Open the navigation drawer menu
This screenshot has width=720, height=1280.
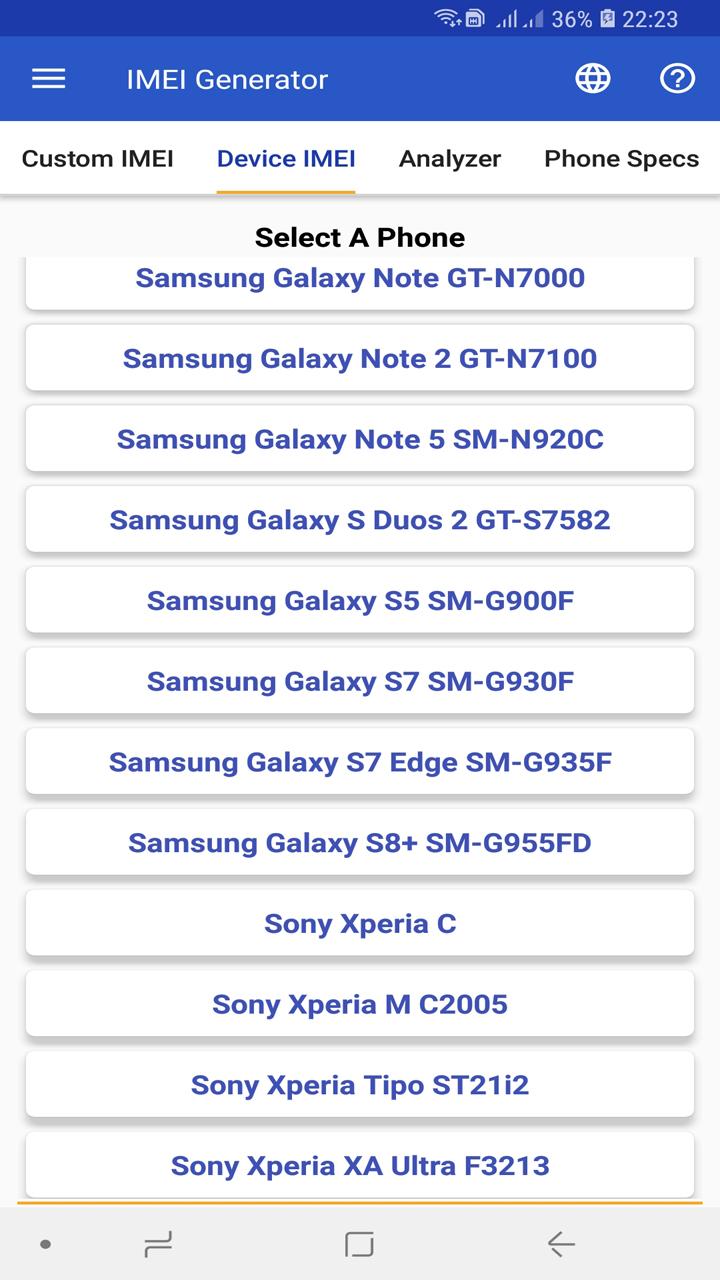pos(47,79)
